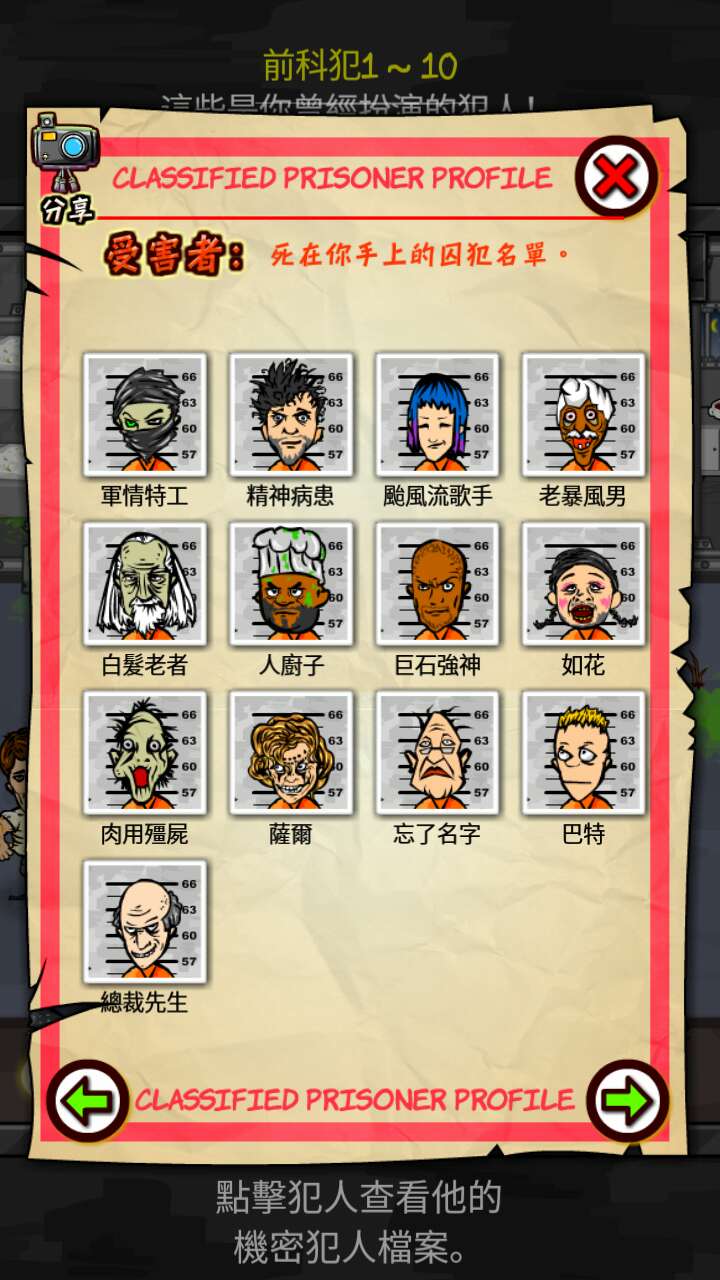View the 精神病患 mugshot file
This screenshot has height=1280, width=720.
coord(291,414)
